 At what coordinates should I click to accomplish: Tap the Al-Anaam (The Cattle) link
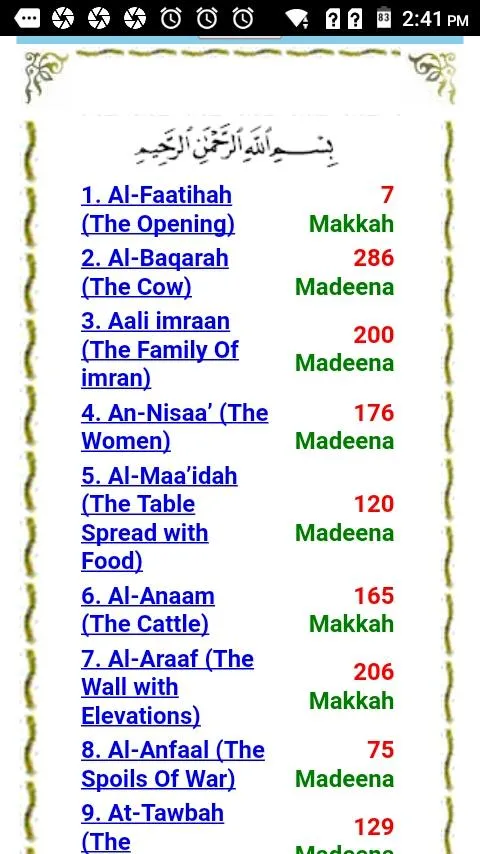pyautogui.click(x=148, y=610)
